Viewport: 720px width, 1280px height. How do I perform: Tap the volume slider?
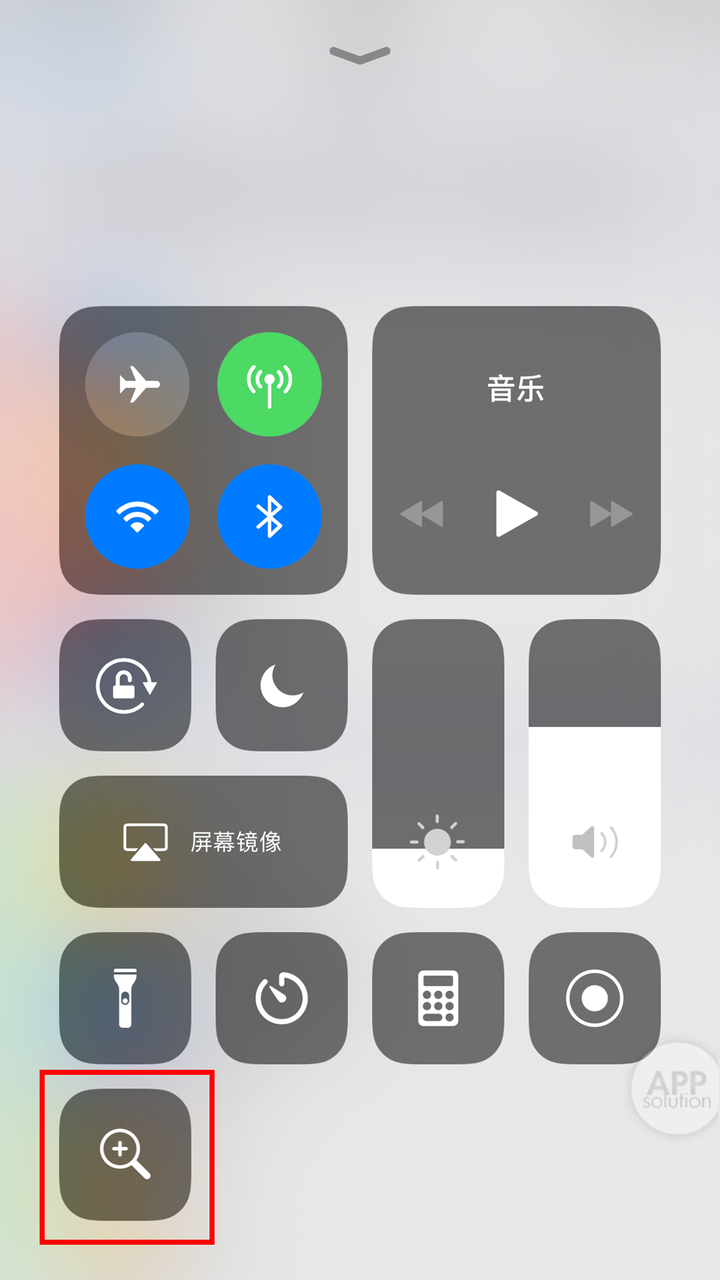(x=594, y=763)
